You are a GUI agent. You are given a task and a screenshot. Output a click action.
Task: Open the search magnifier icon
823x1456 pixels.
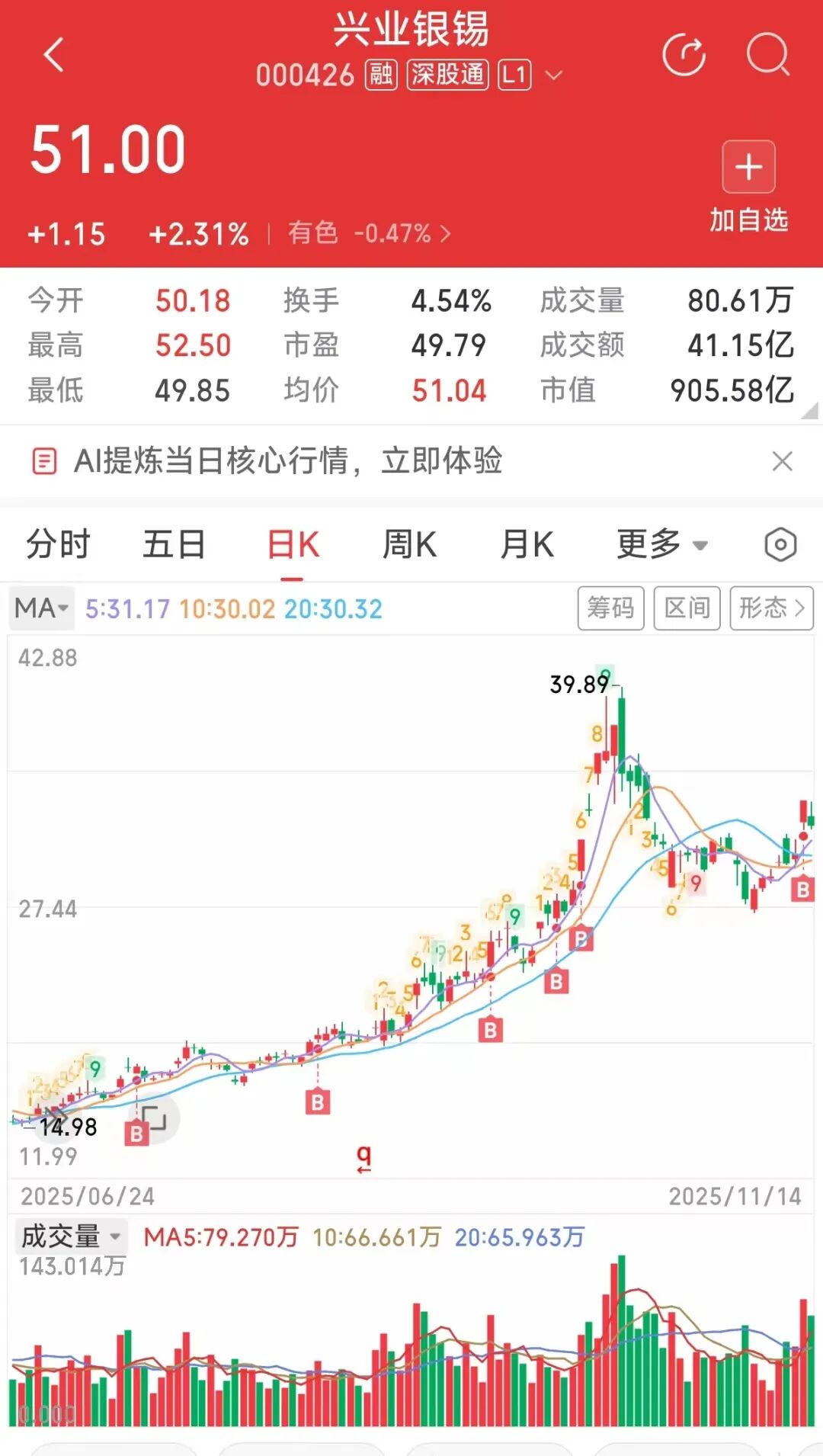point(767,55)
